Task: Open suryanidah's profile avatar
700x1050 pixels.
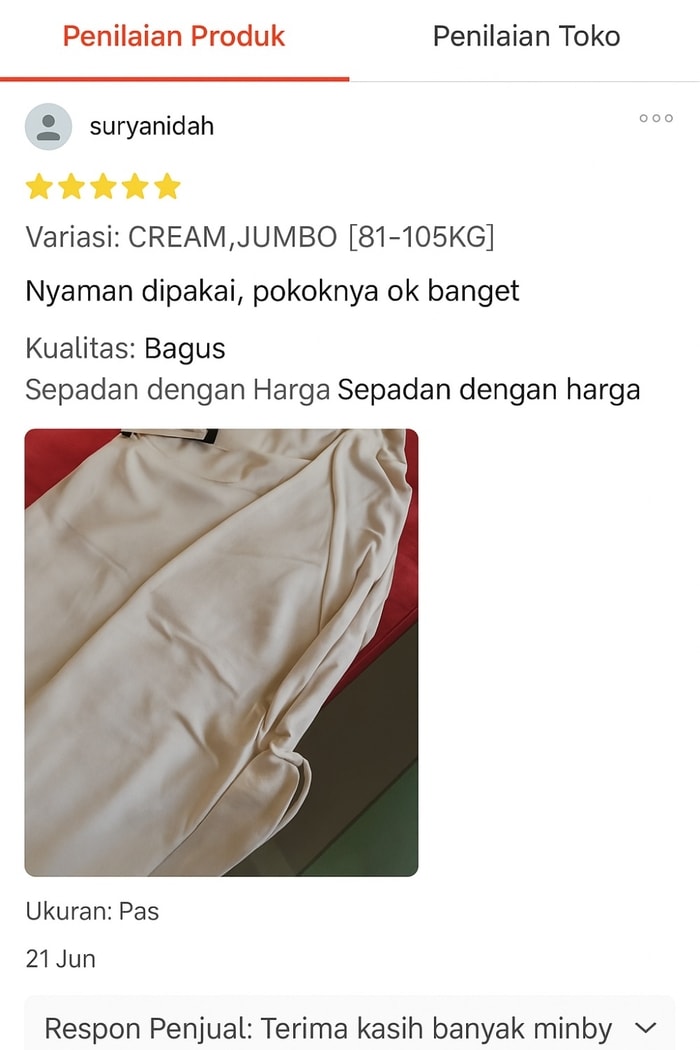Action: [x=48, y=127]
